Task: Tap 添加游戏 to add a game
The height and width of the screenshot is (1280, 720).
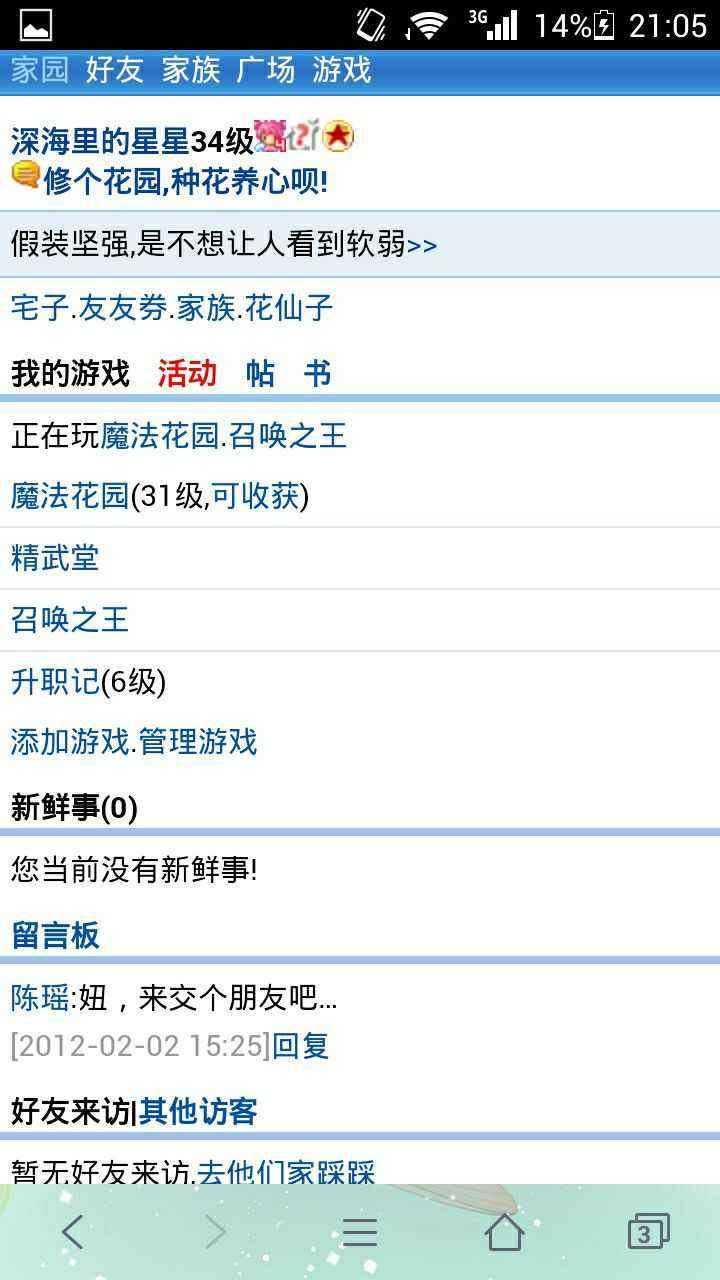Action: coord(70,741)
